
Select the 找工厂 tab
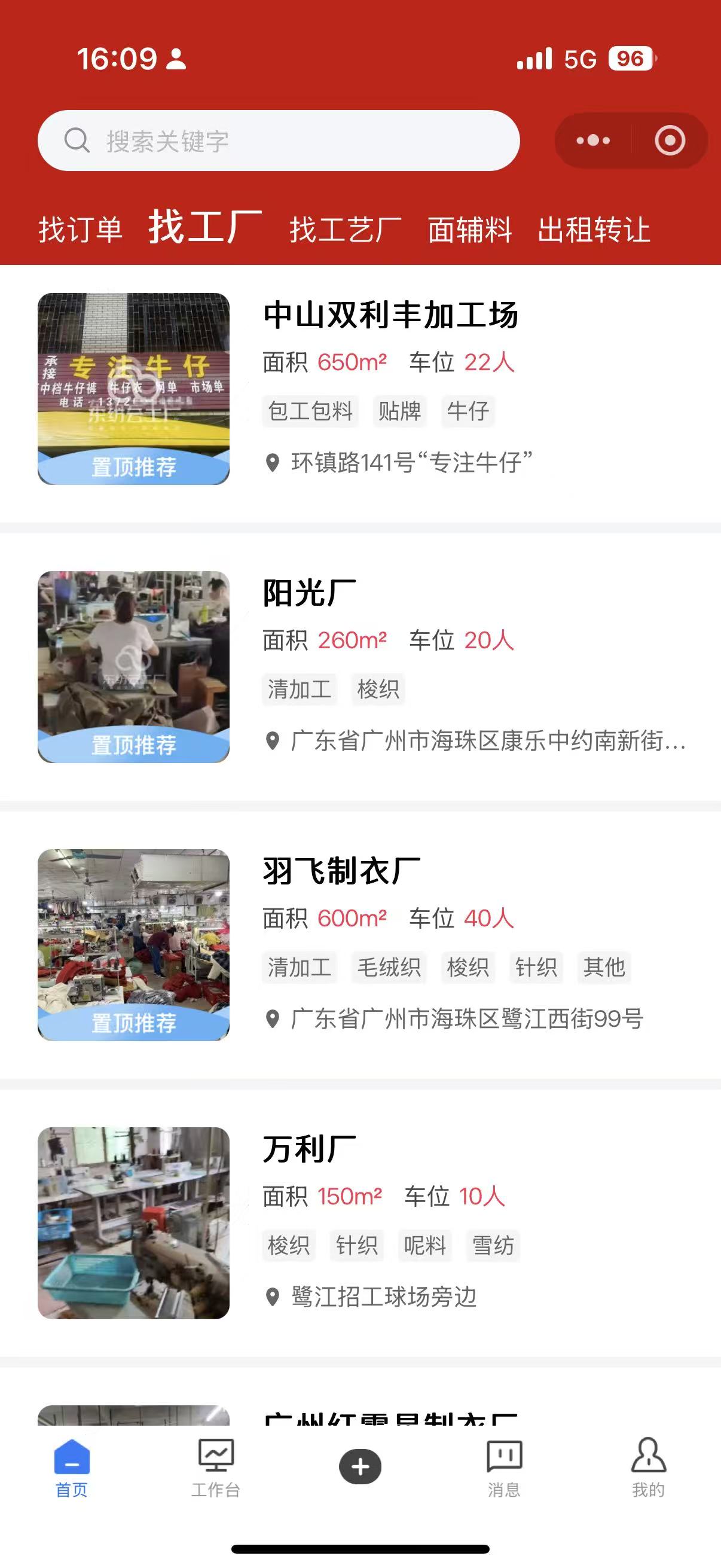pos(205,227)
